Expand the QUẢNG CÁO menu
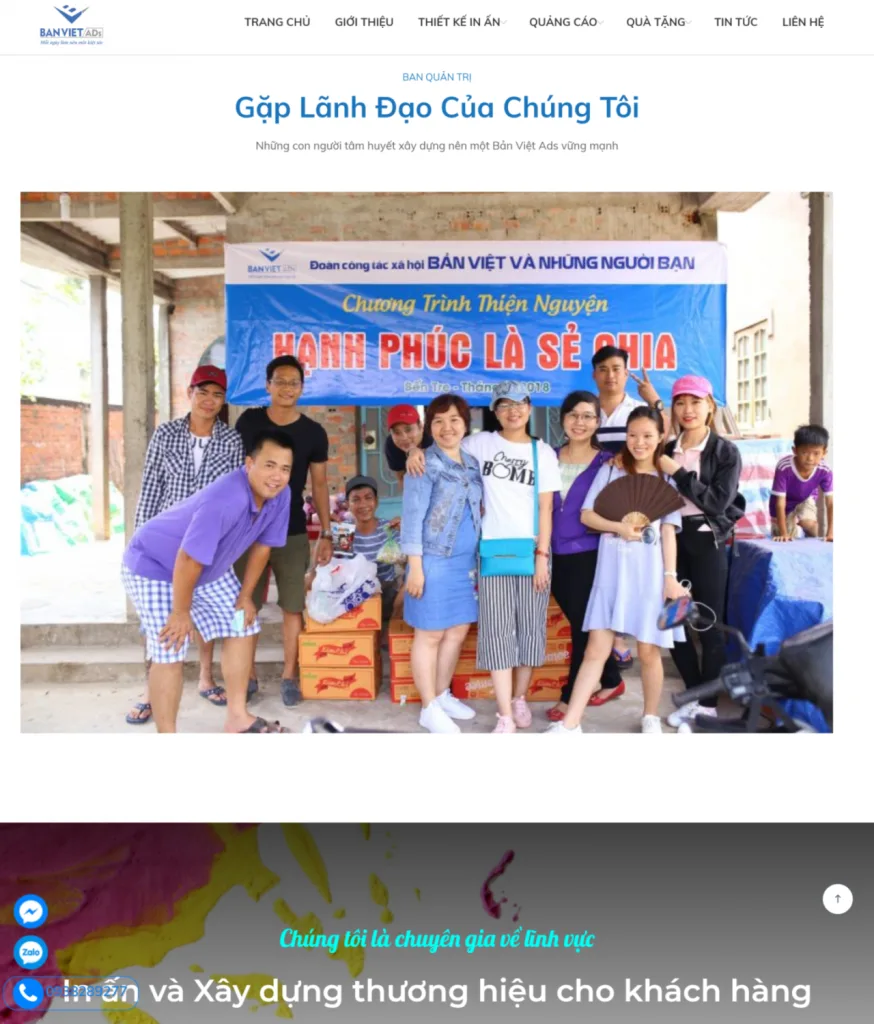The image size is (874, 1024). (565, 22)
